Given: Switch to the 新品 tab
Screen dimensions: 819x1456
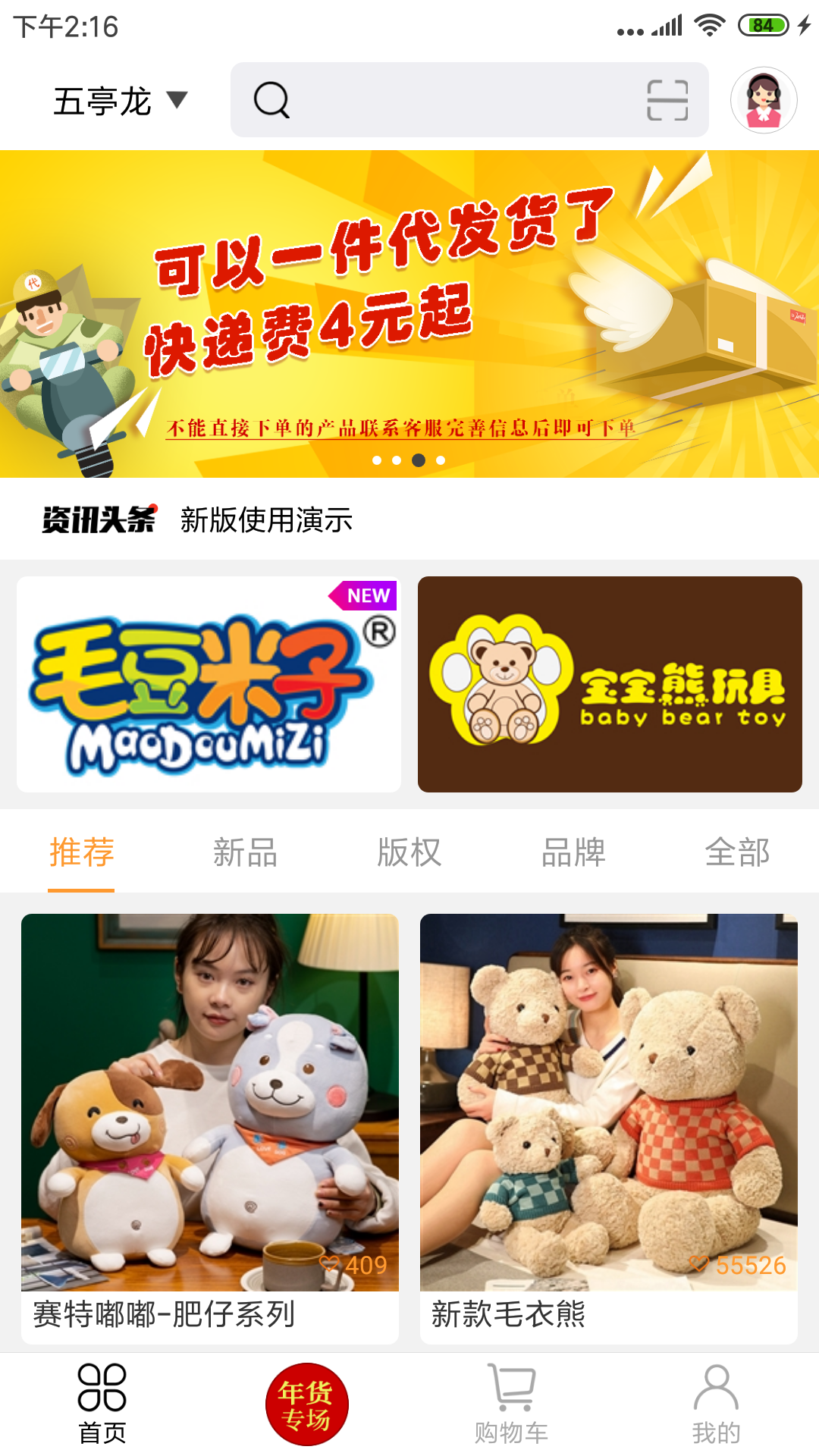Looking at the screenshot, I should 245,852.
